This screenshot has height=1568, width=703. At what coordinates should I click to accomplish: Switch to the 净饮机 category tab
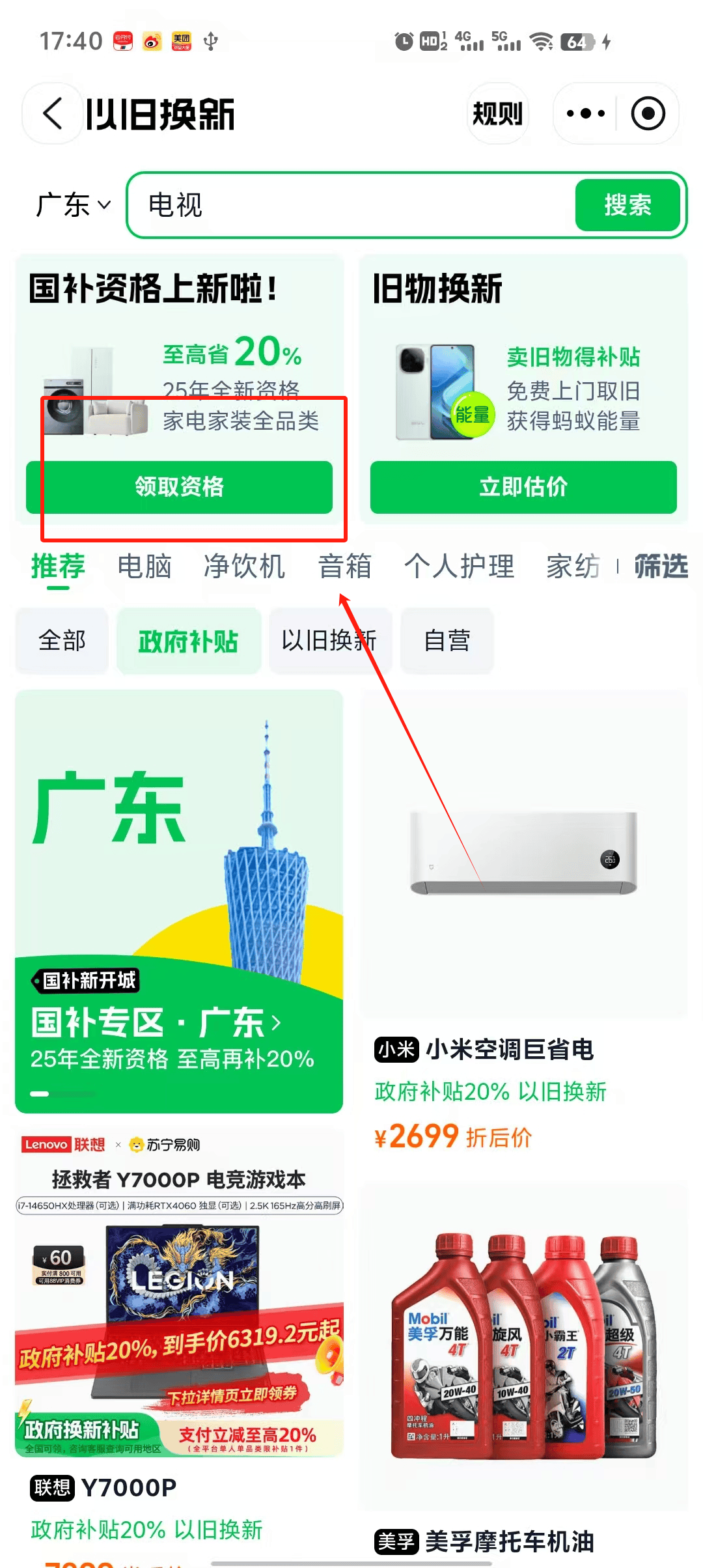click(244, 566)
